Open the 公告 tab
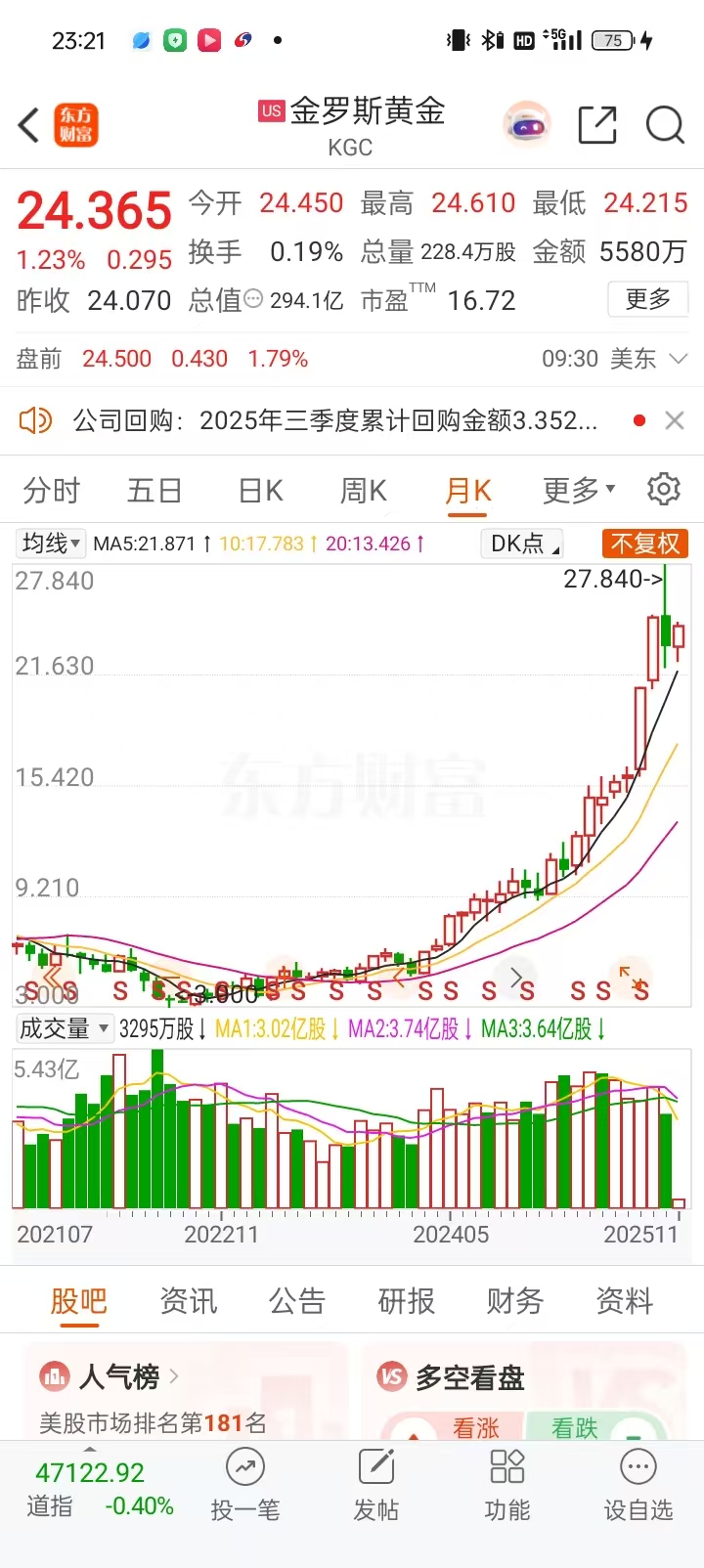The image size is (704, 1568). (x=297, y=1301)
